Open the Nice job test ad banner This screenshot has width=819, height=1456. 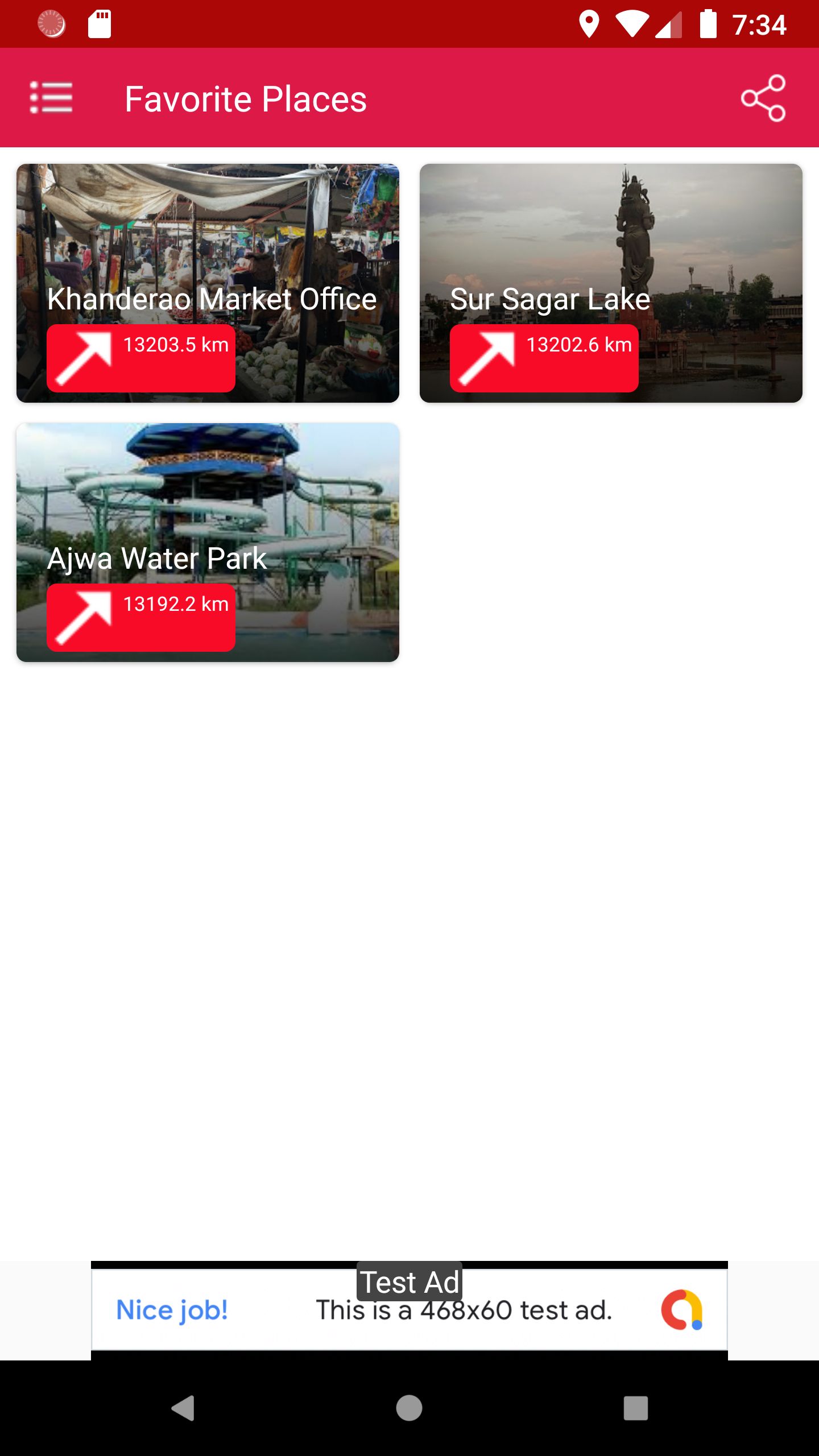(409, 1310)
